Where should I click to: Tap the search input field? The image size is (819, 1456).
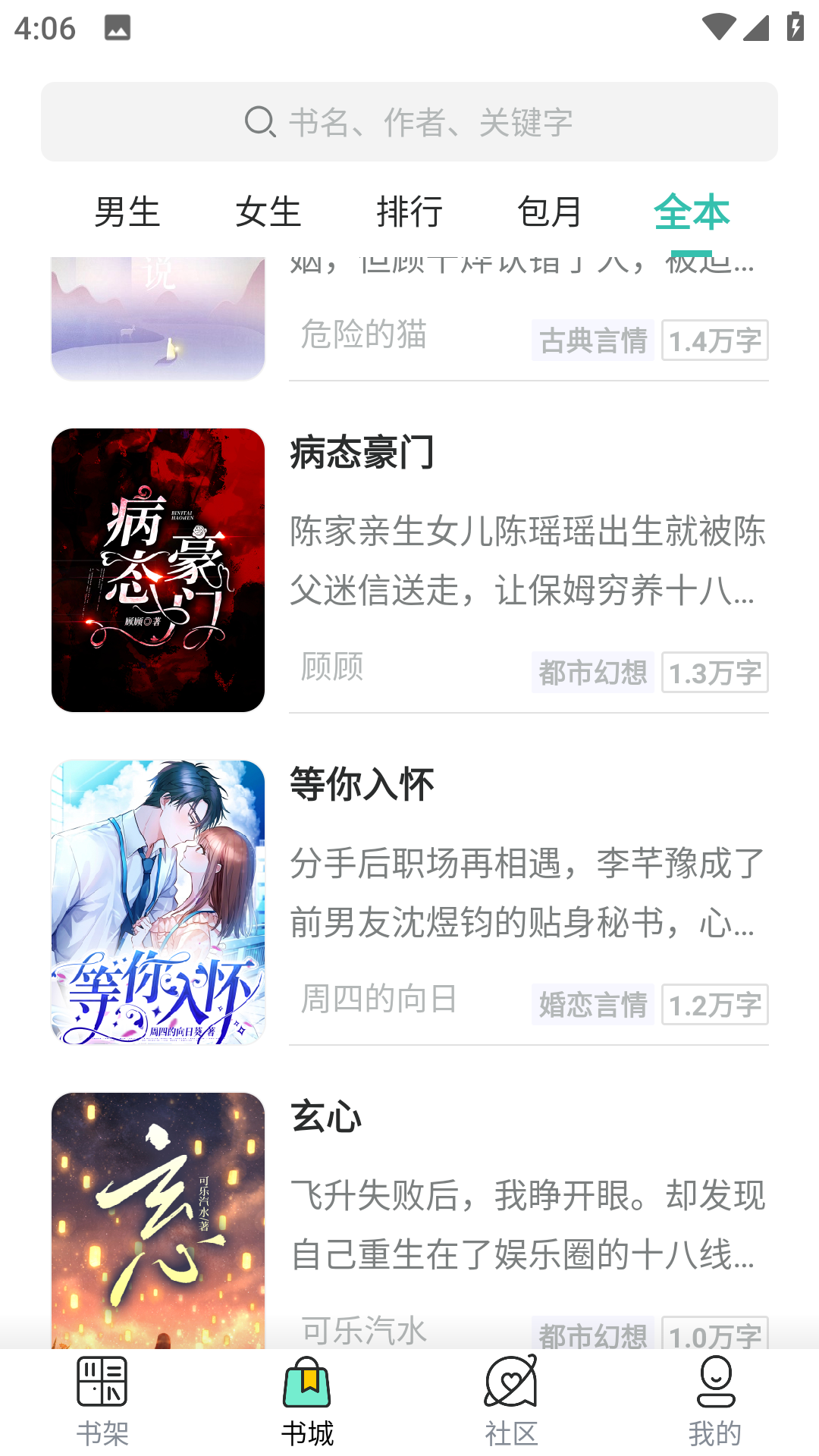(409, 121)
